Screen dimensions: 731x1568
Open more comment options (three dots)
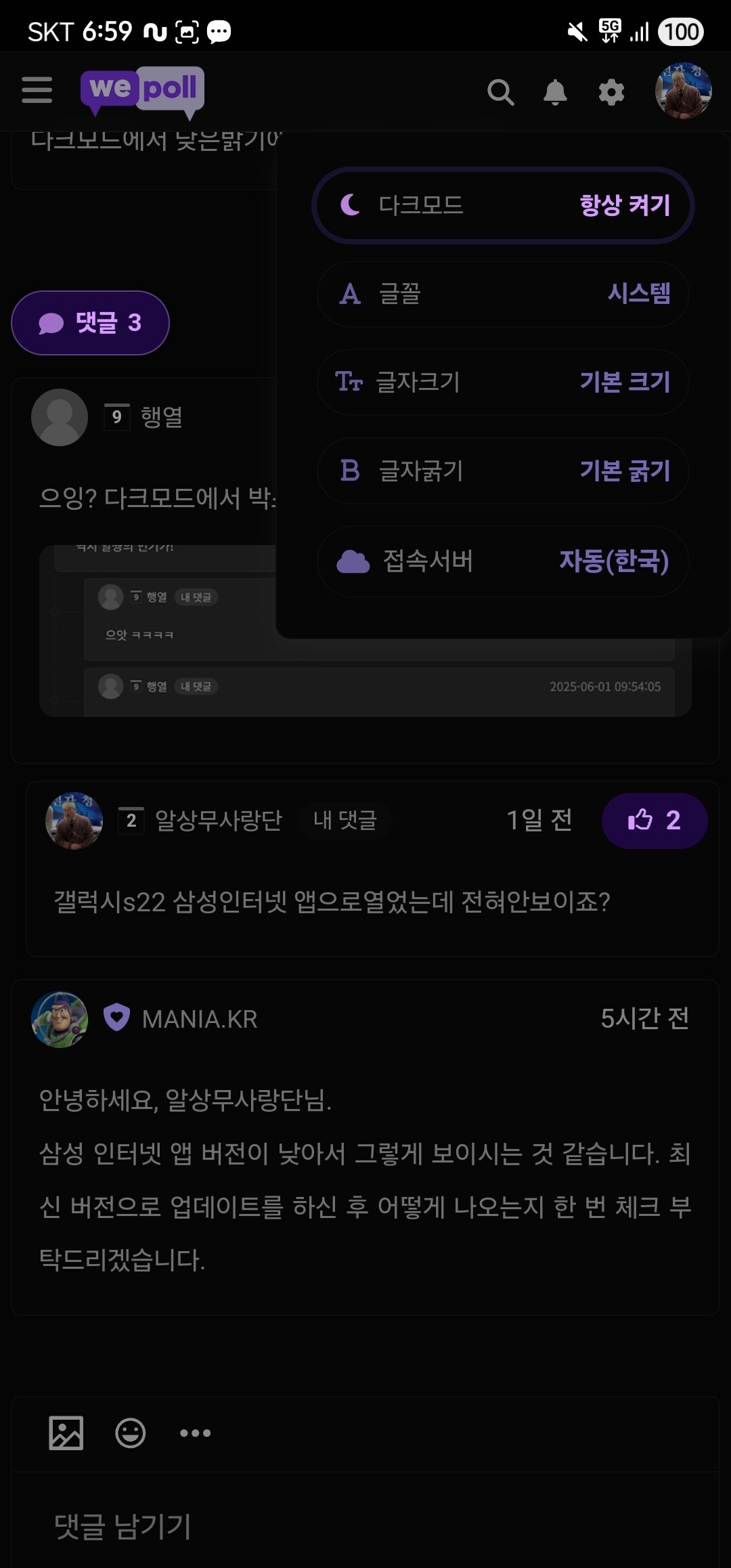tap(195, 1433)
